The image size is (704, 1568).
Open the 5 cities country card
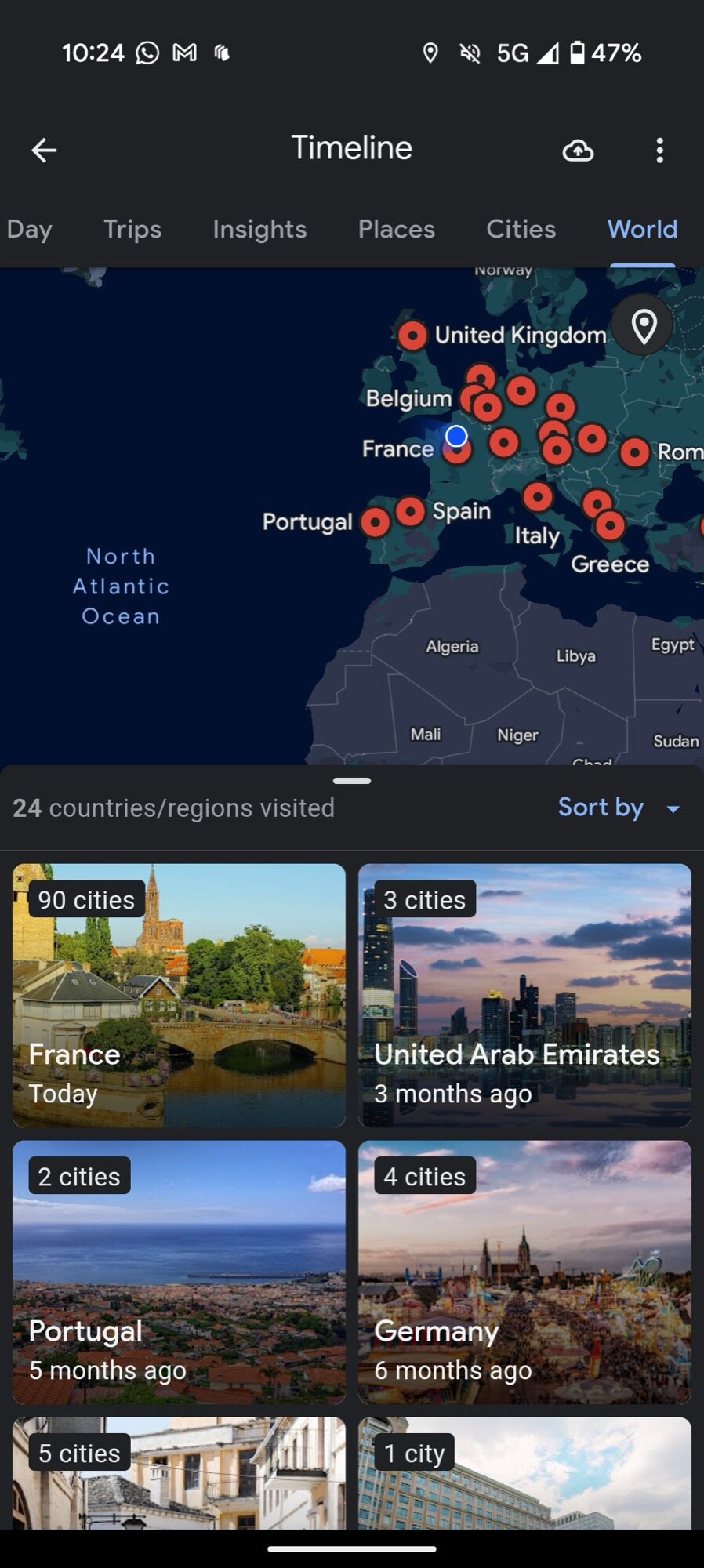[x=179, y=1472]
